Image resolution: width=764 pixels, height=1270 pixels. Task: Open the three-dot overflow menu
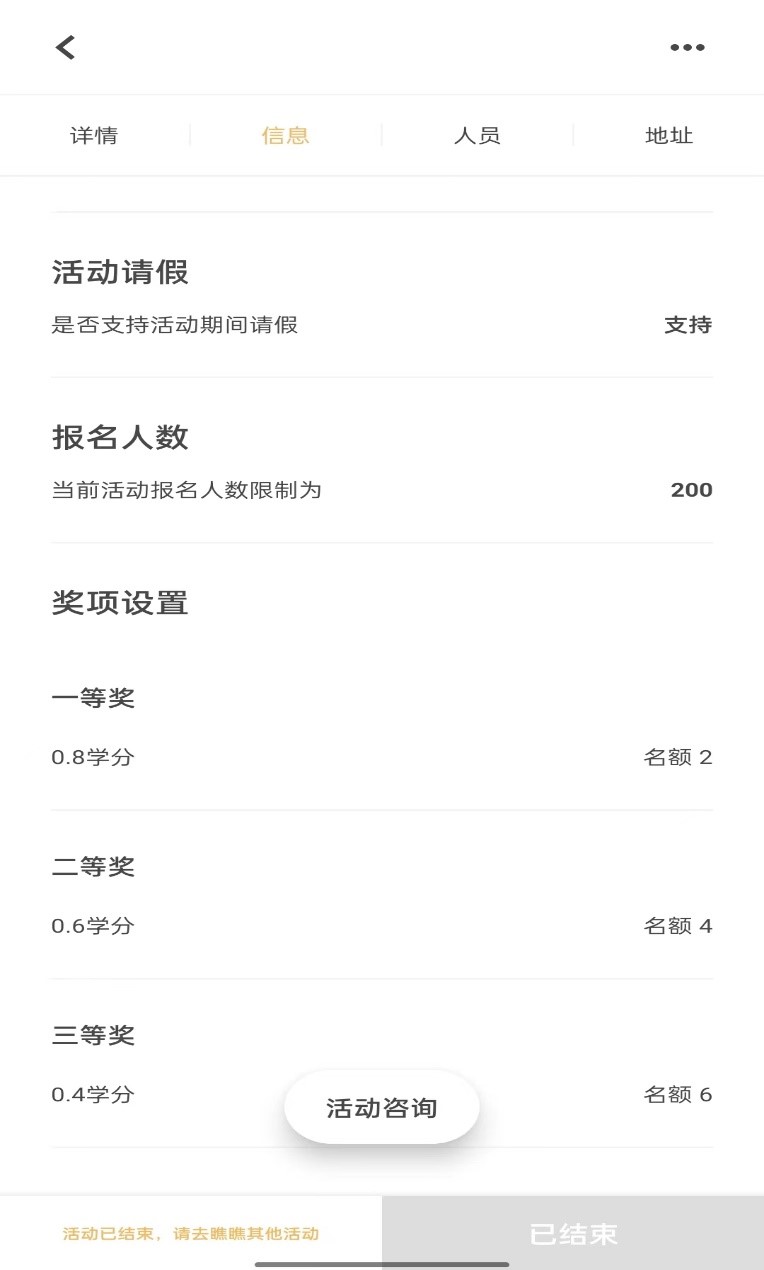pyautogui.click(x=687, y=47)
